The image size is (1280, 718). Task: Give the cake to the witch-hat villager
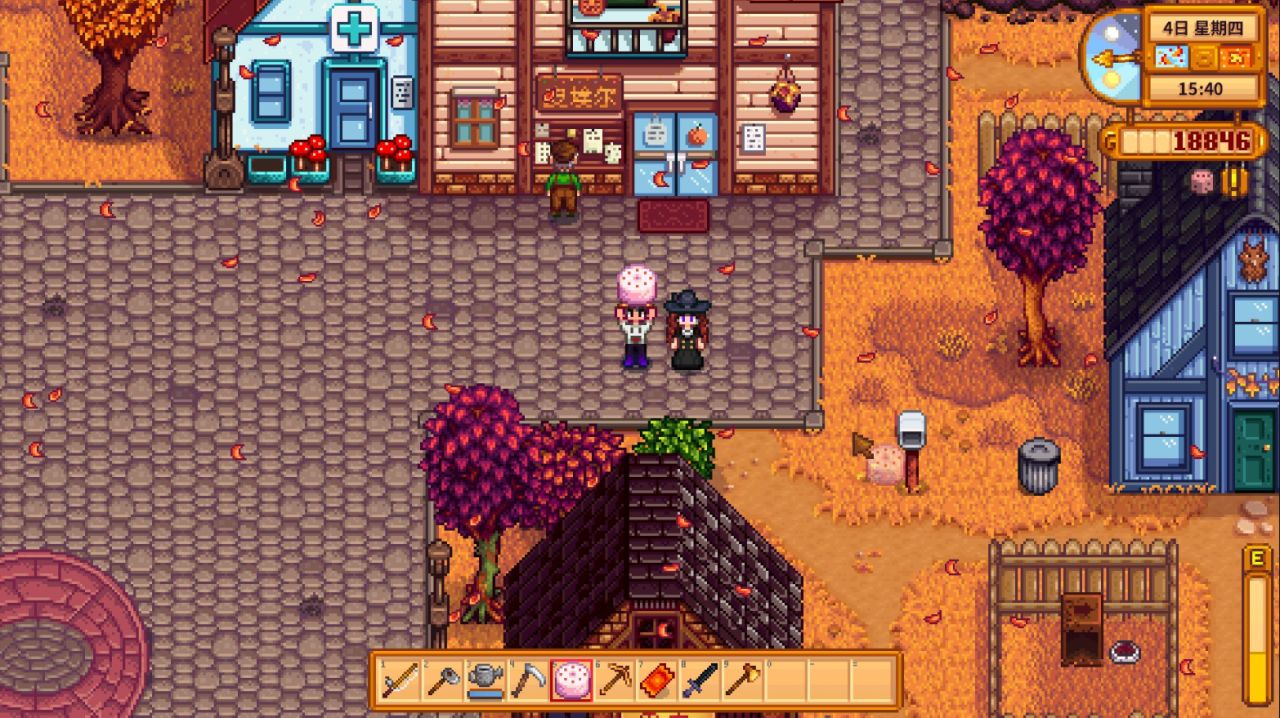tap(687, 335)
